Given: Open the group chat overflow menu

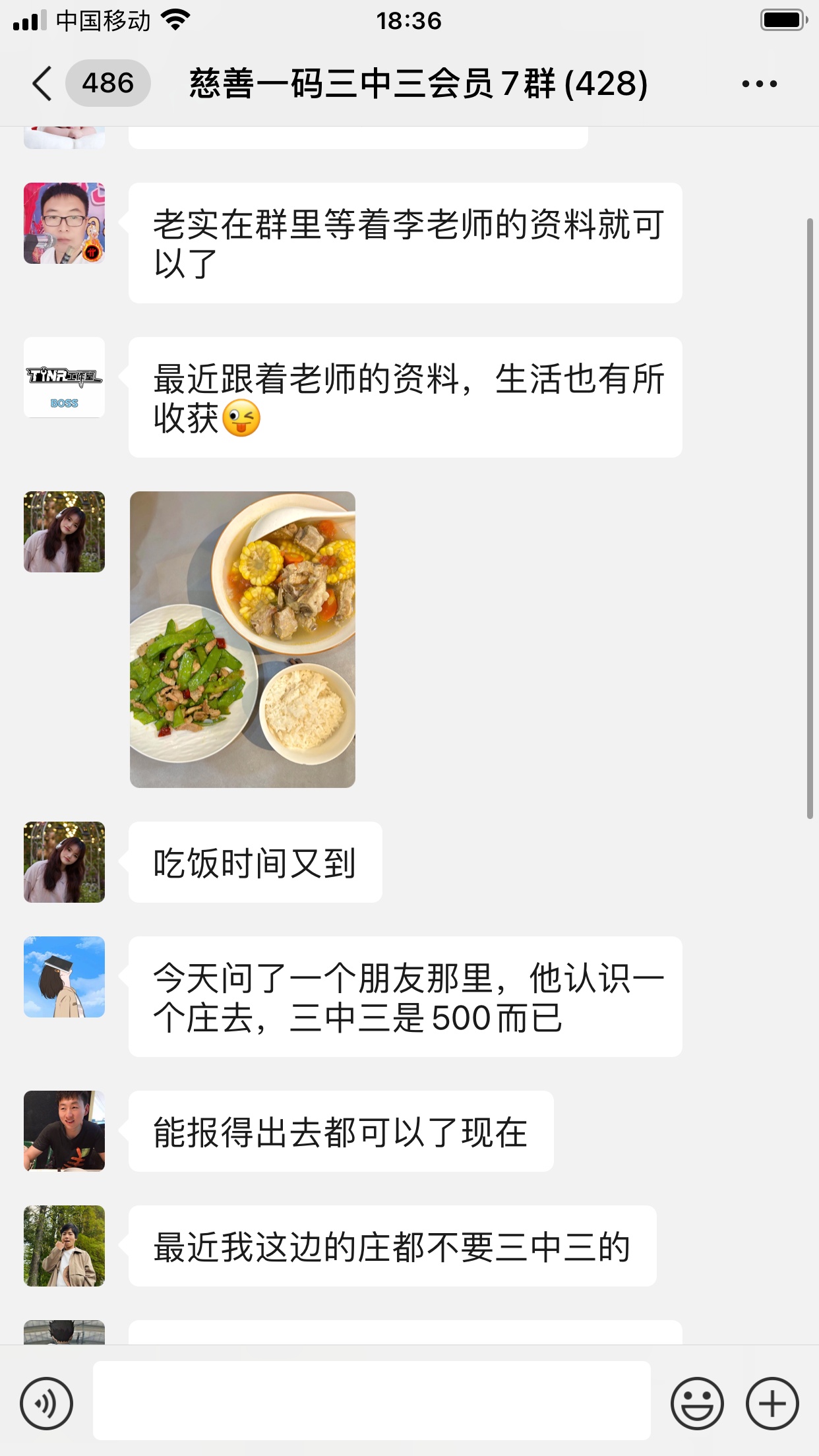Looking at the screenshot, I should (759, 84).
